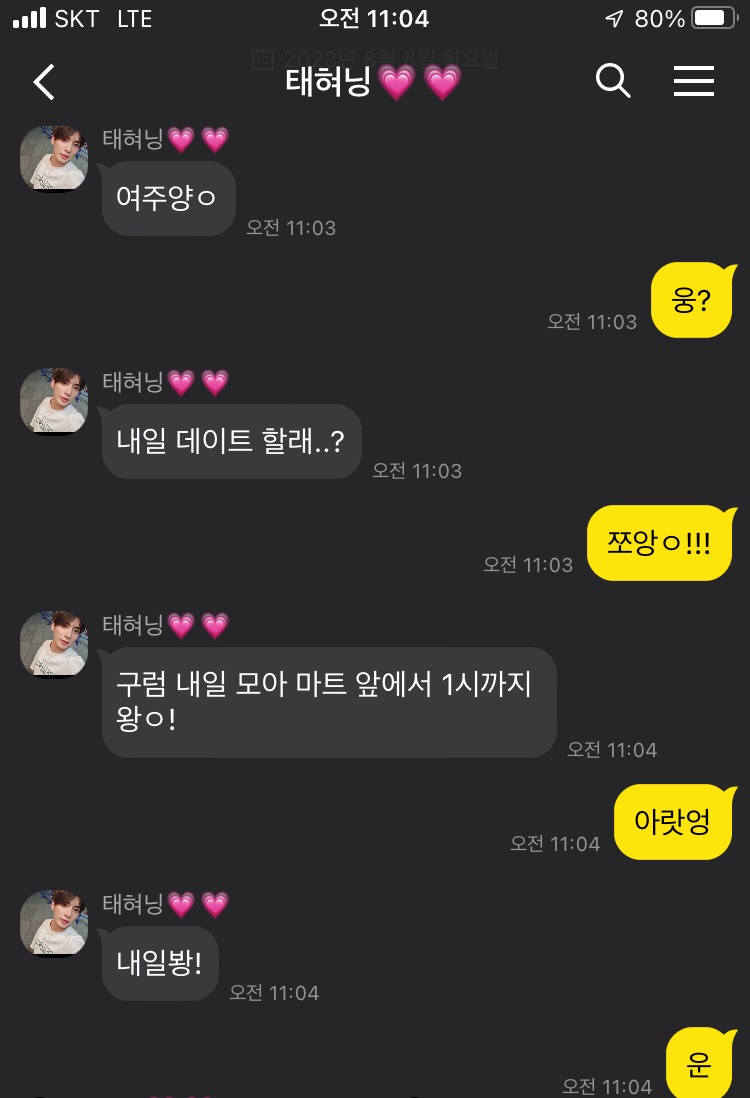Open the profile photo beside the 여주양ㅇ message
750x1098 pixels.
(x=54, y=159)
